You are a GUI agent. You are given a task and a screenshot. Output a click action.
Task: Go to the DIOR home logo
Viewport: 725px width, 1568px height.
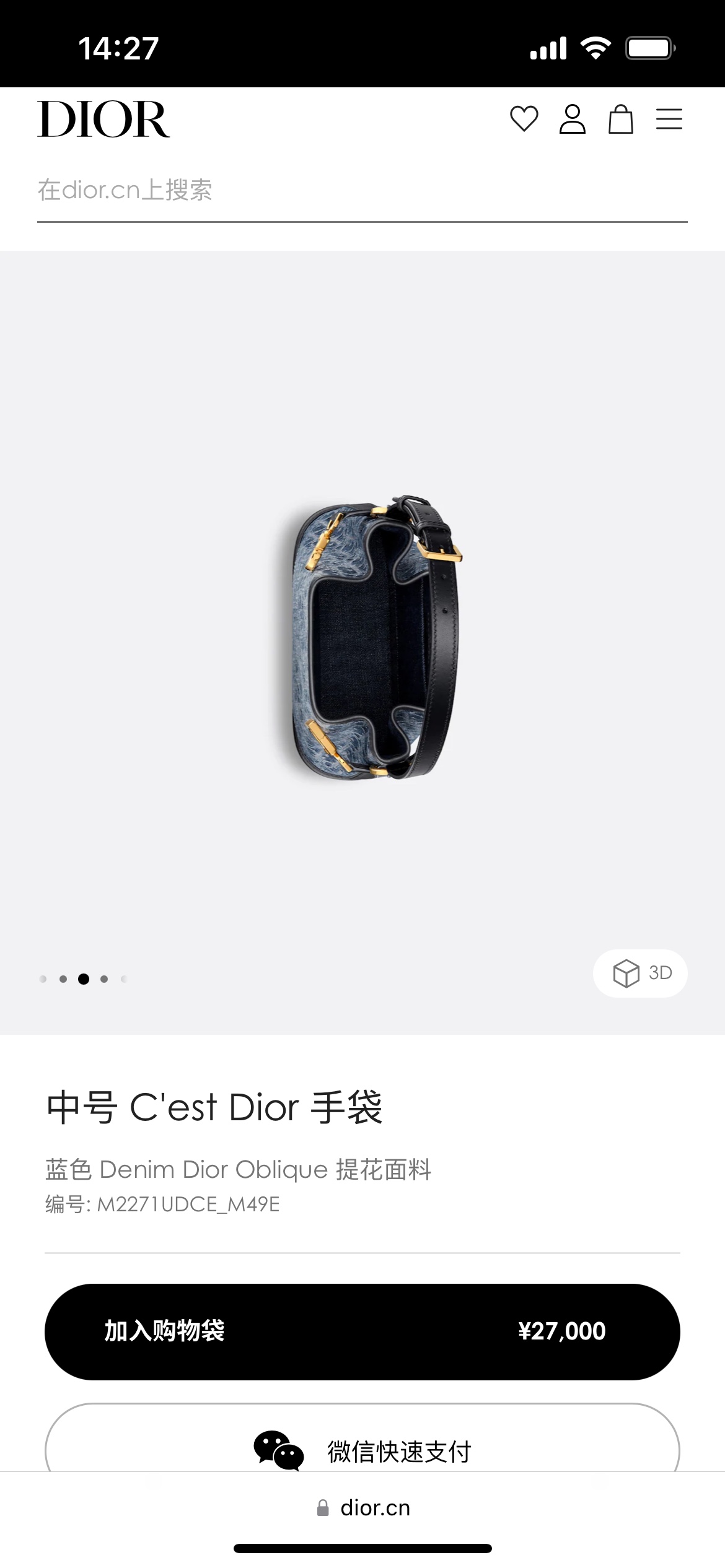coord(103,119)
